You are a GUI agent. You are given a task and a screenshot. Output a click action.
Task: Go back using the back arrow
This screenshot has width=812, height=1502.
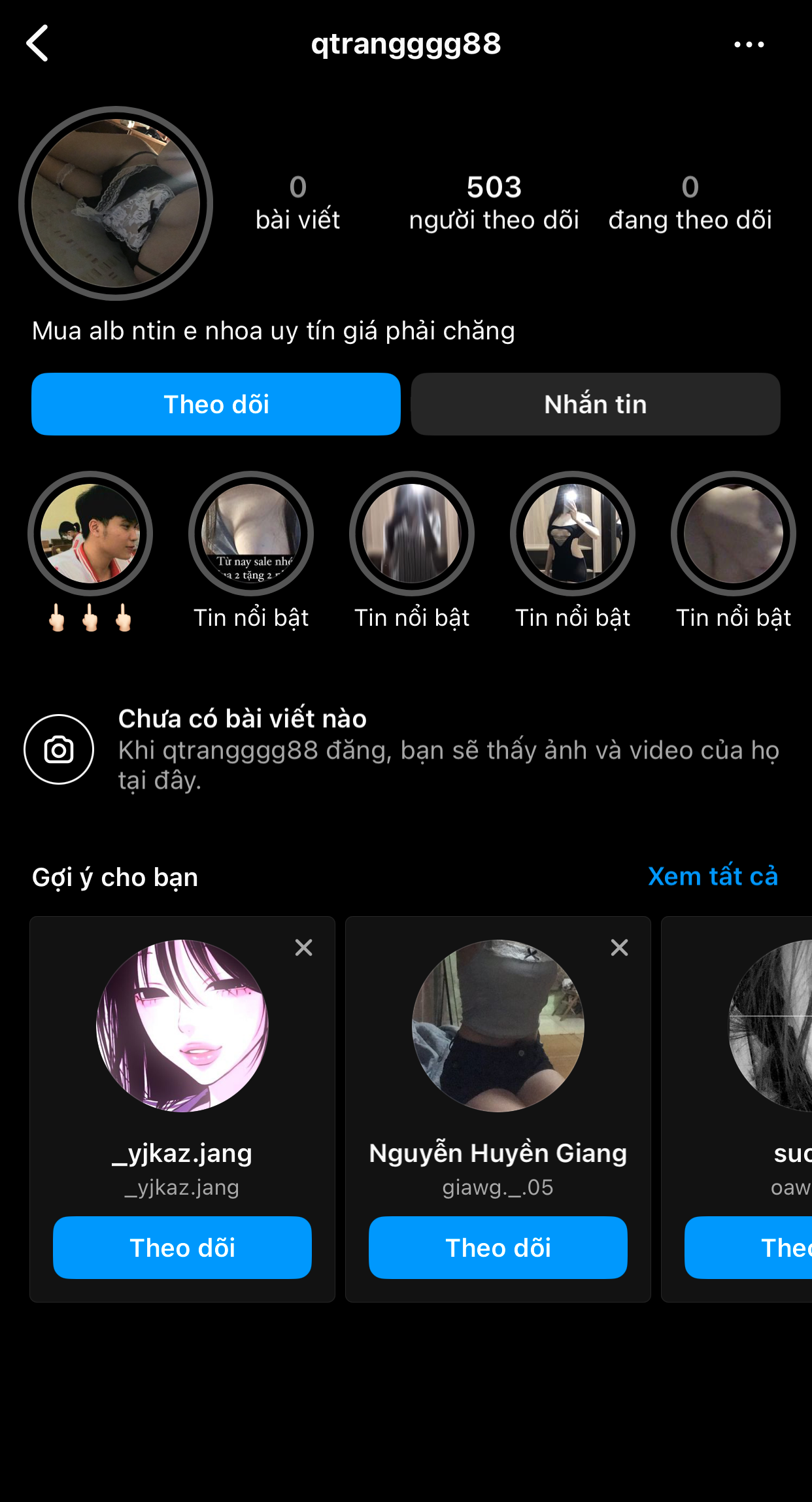click(x=38, y=43)
